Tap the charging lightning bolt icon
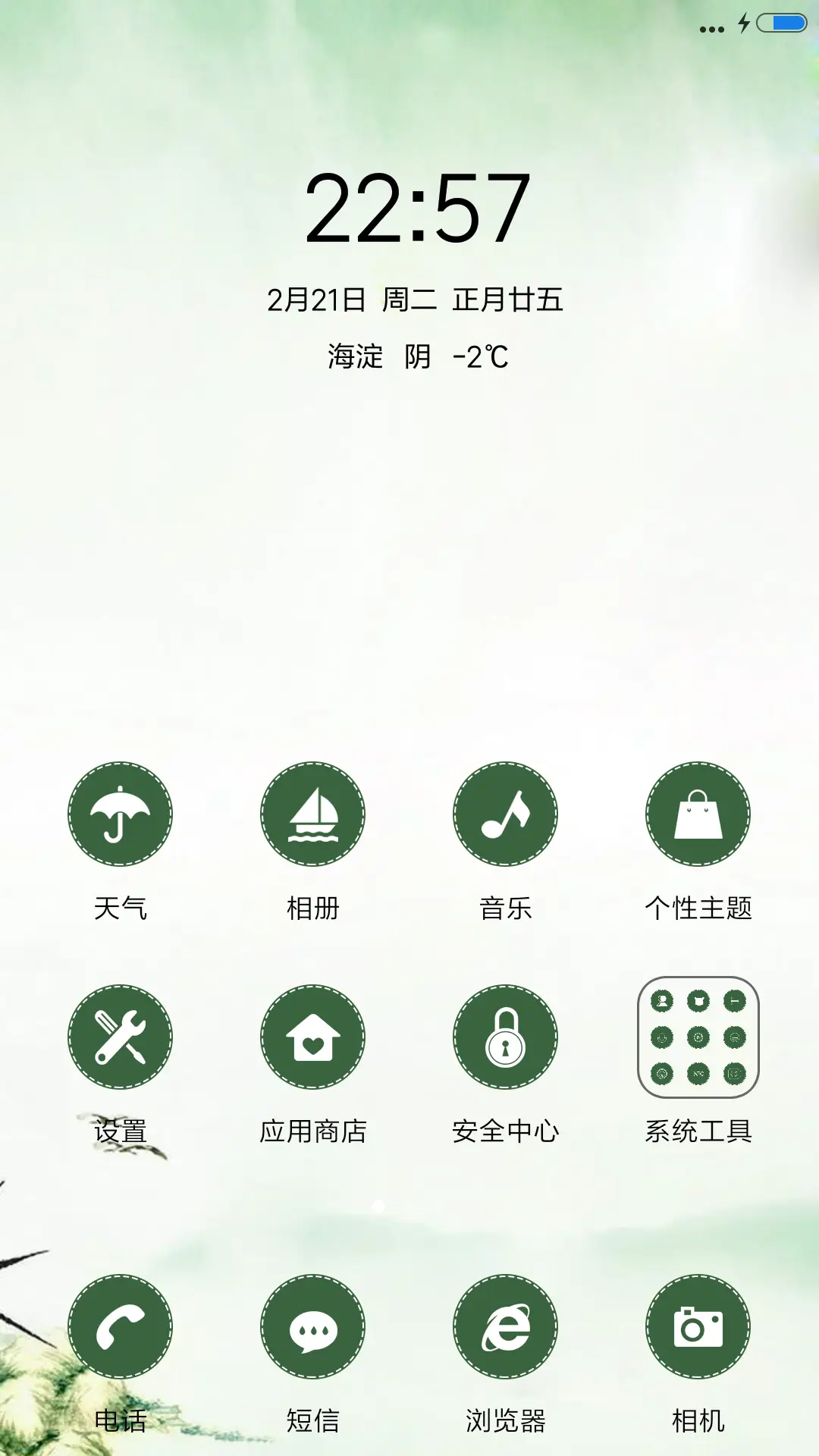 [744, 24]
